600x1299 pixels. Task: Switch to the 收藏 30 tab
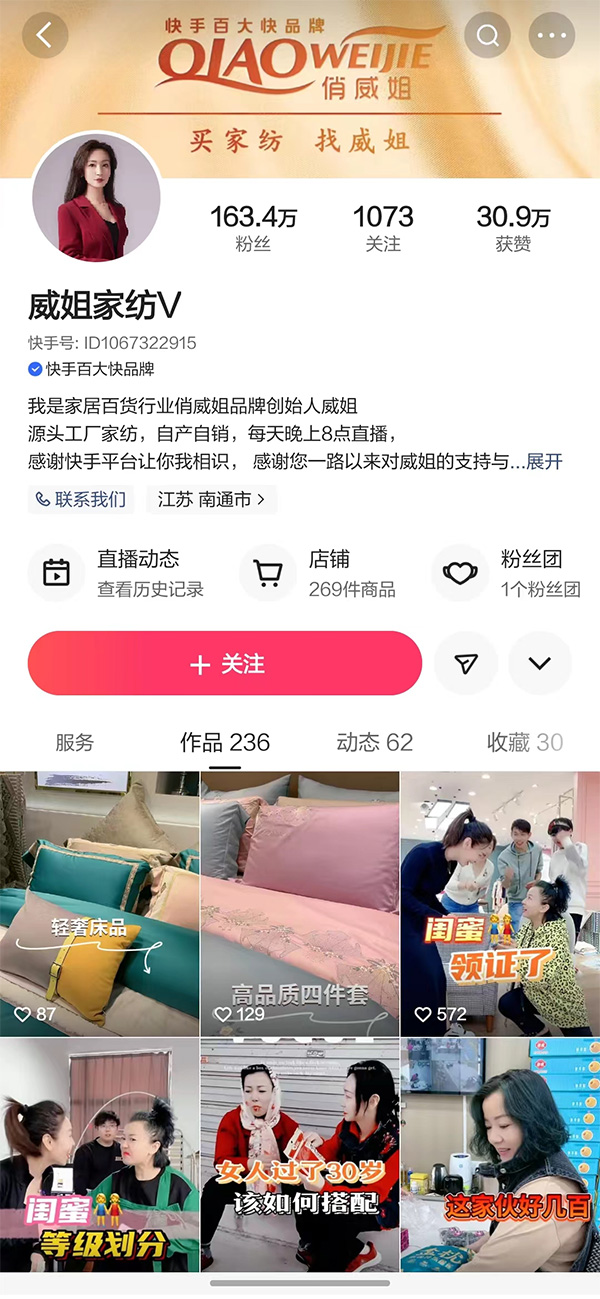point(524,742)
